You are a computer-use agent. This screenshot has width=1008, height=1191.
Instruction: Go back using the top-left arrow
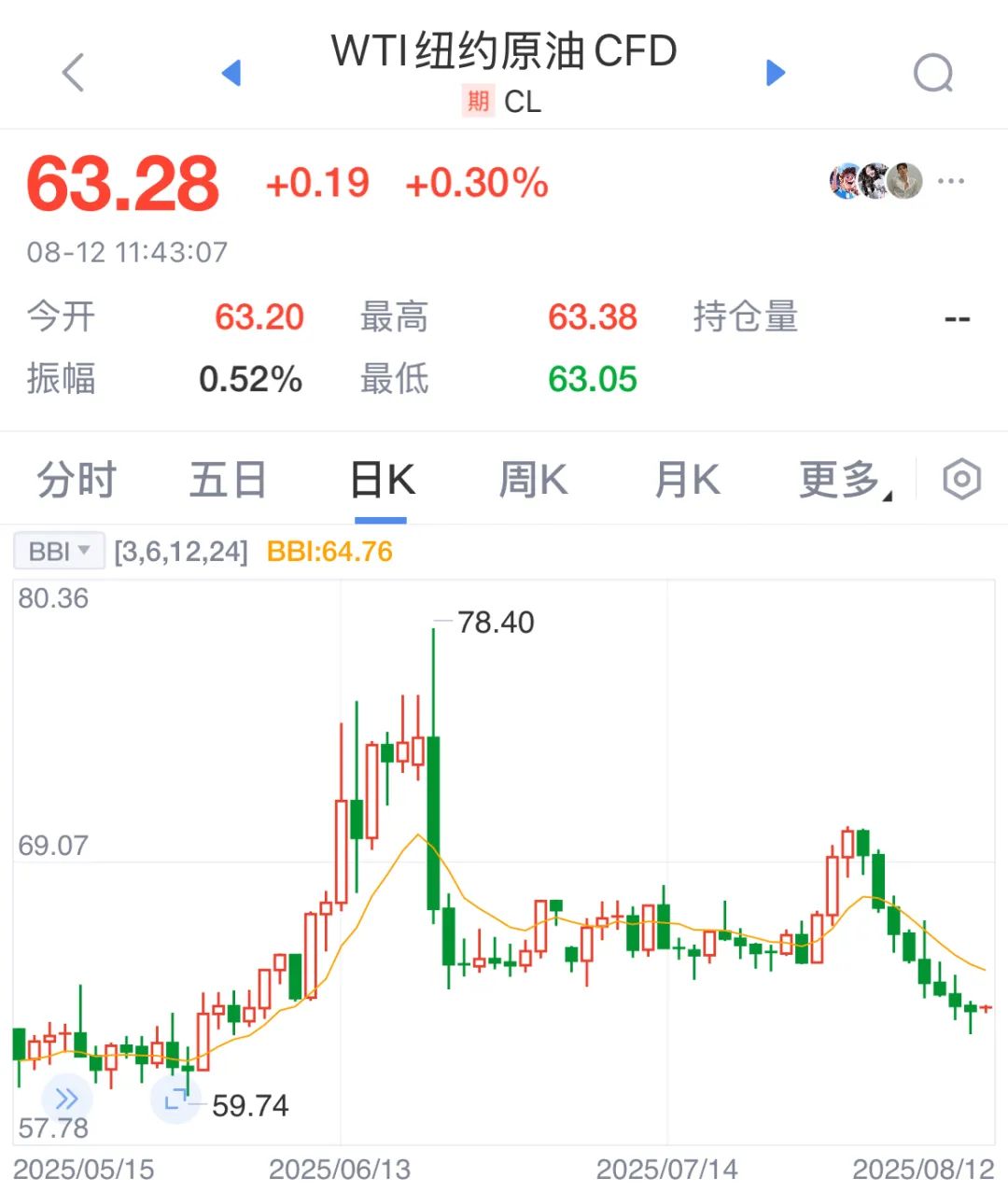pyautogui.click(x=73, y=73)
